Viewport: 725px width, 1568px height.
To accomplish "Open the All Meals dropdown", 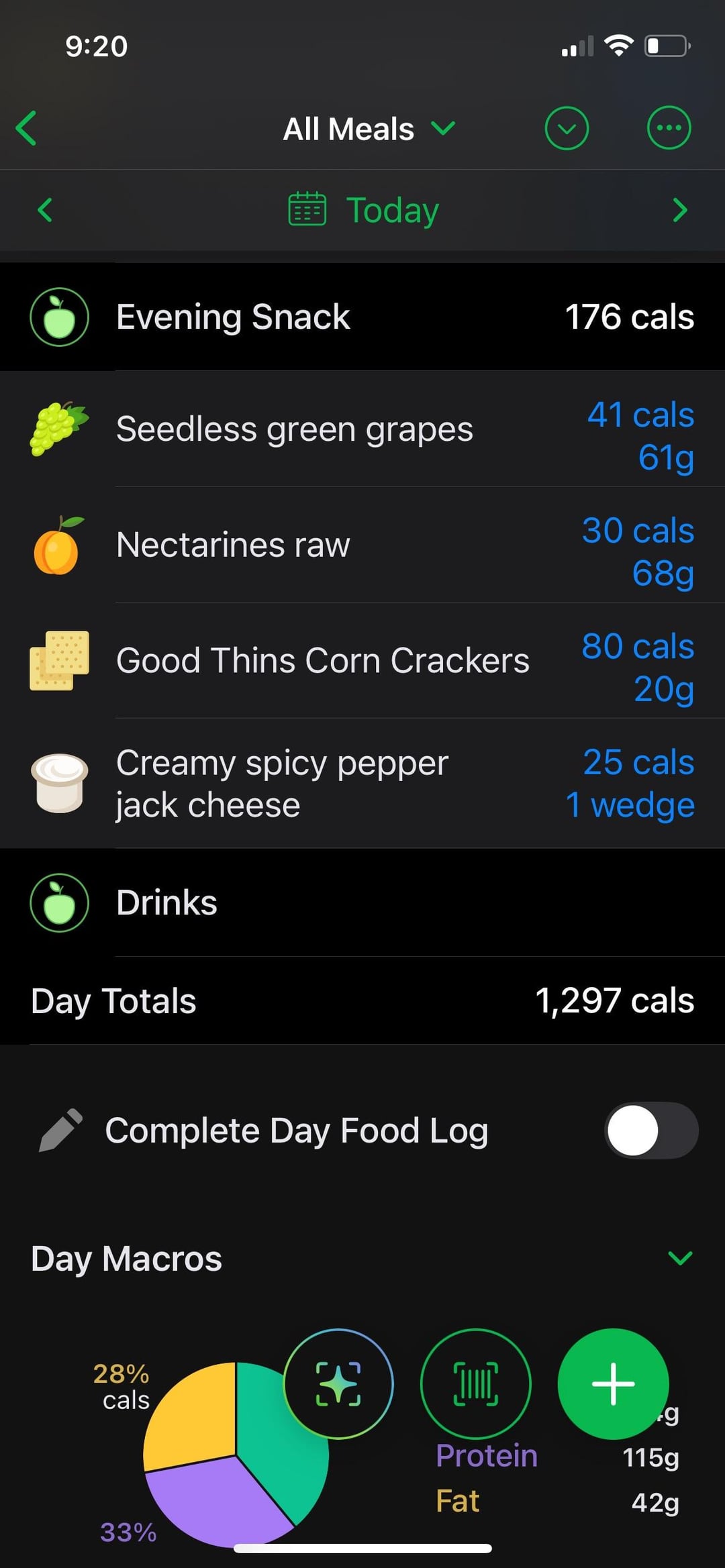I will point(368,128).
